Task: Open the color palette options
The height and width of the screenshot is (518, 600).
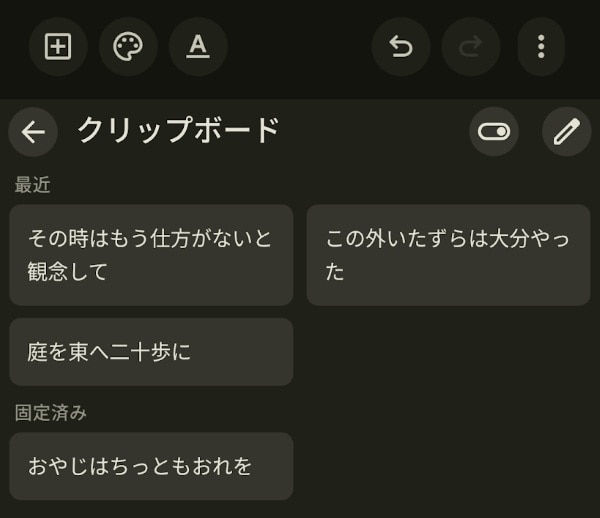Action: [128, 47]
